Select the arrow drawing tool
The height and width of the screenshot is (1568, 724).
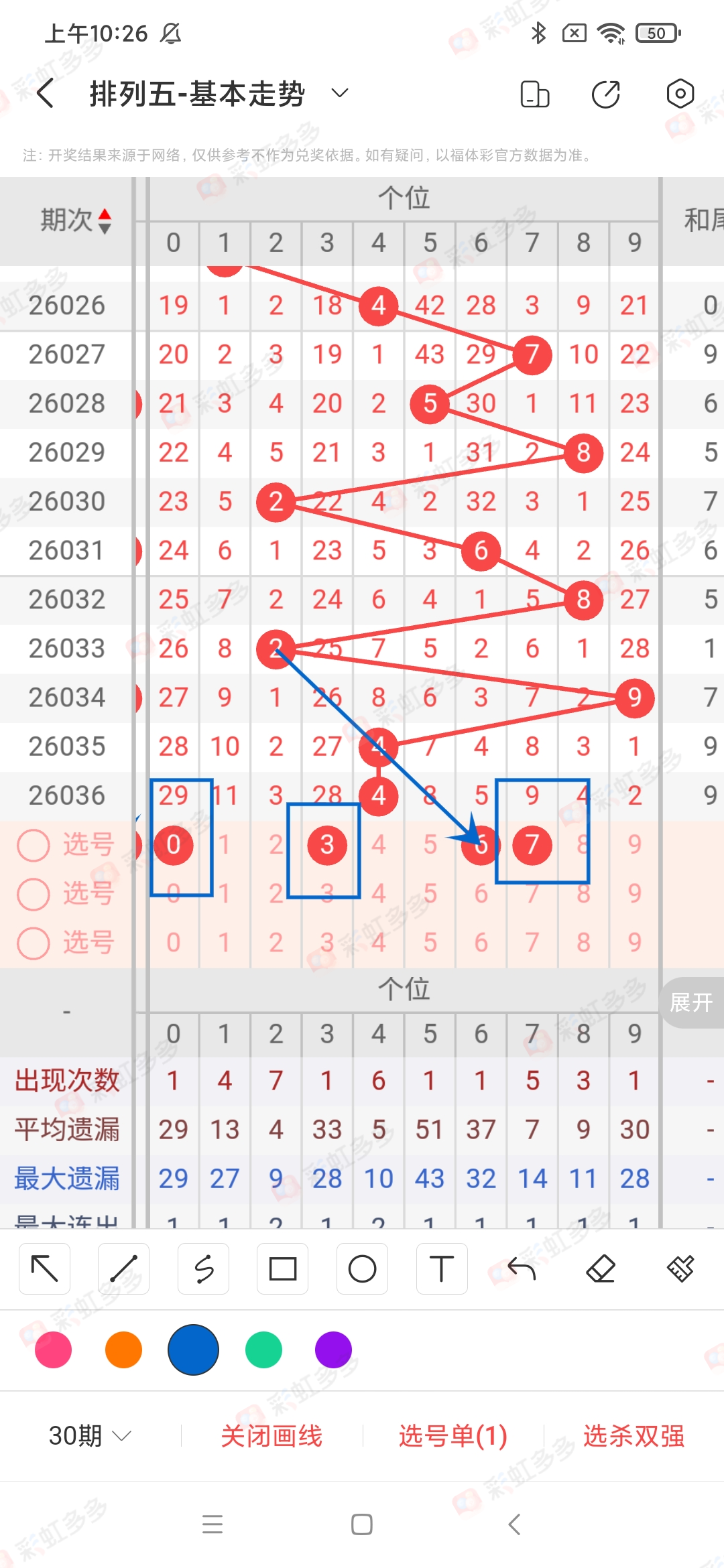click(x=44, y=1268)
